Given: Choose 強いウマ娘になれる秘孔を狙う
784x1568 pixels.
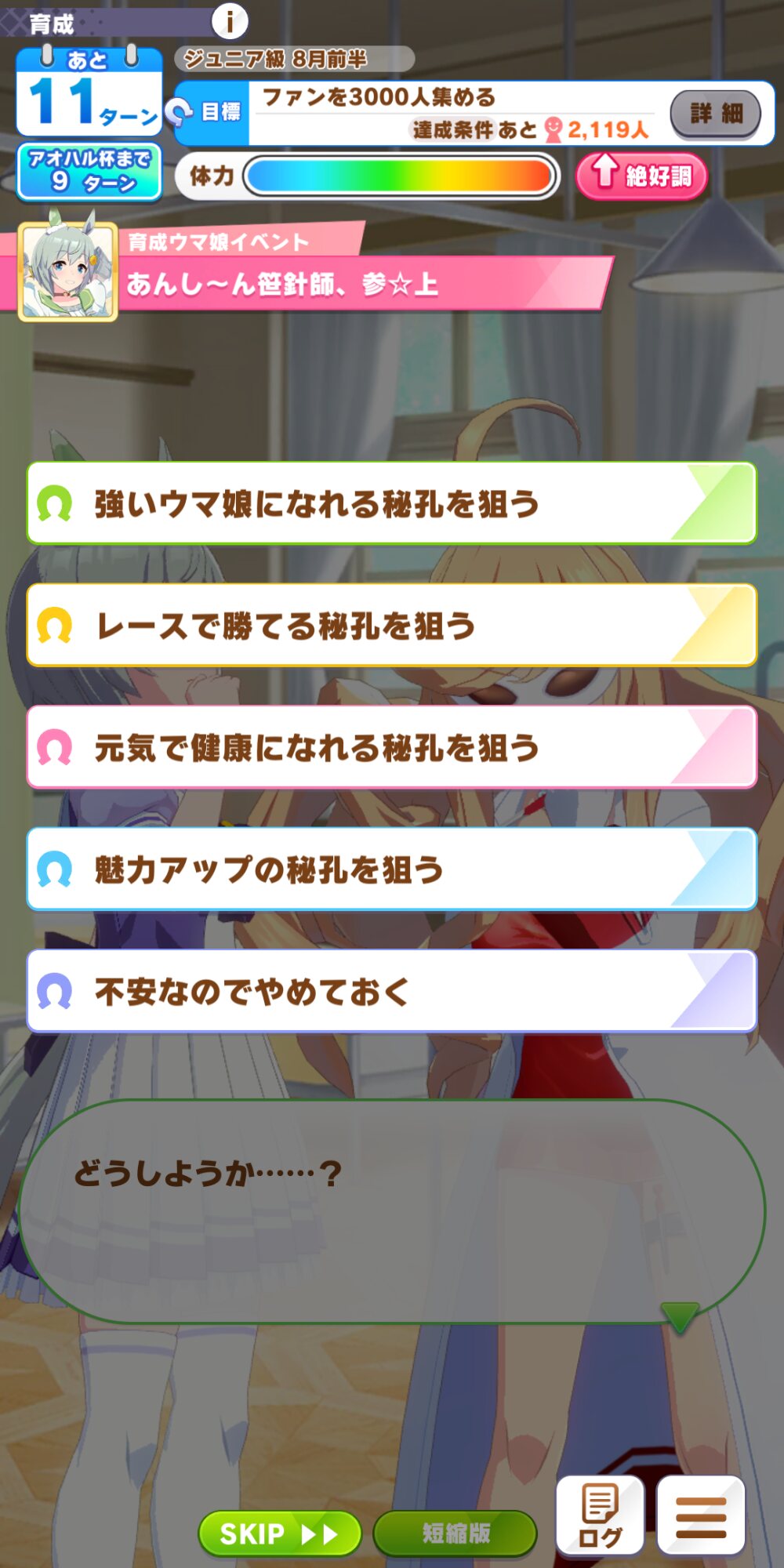Looking at the screenshot, I should point(391,503).
